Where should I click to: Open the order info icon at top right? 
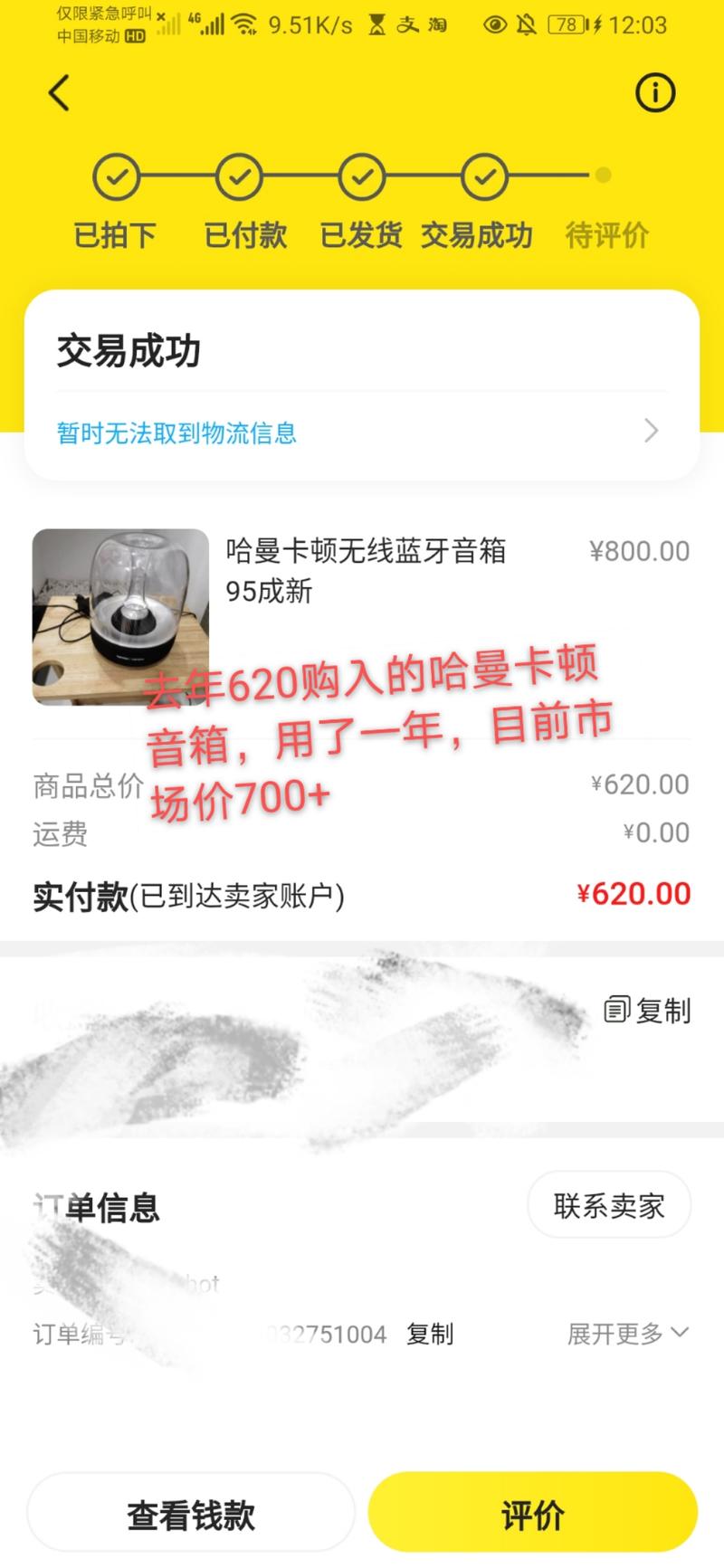pos(654,92)
